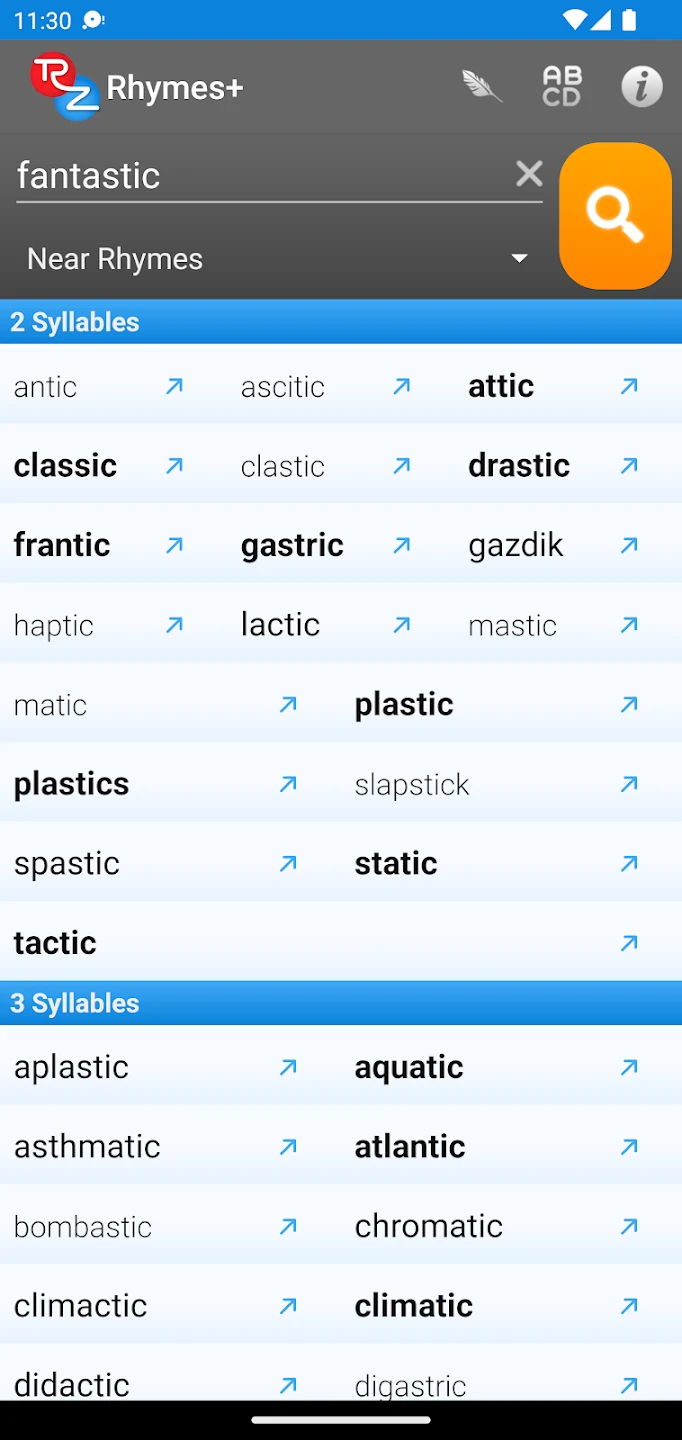Clear the fantastic search text
Image resolution: width=682 pixels, height=1440 pixels.
(x=529, y=174)
